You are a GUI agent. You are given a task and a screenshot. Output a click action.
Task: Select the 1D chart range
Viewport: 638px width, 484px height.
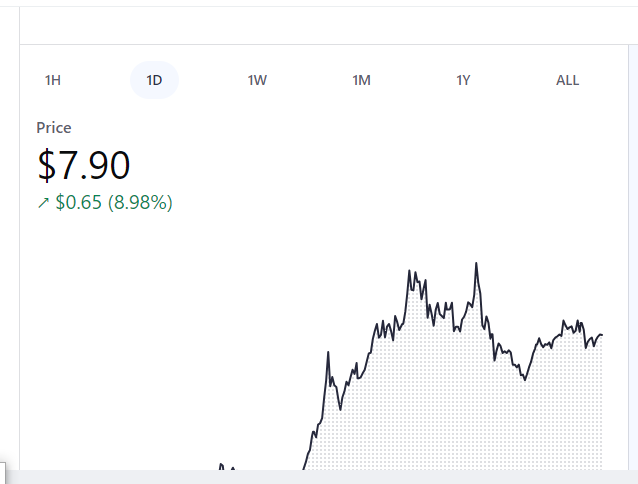coord(154,80)
